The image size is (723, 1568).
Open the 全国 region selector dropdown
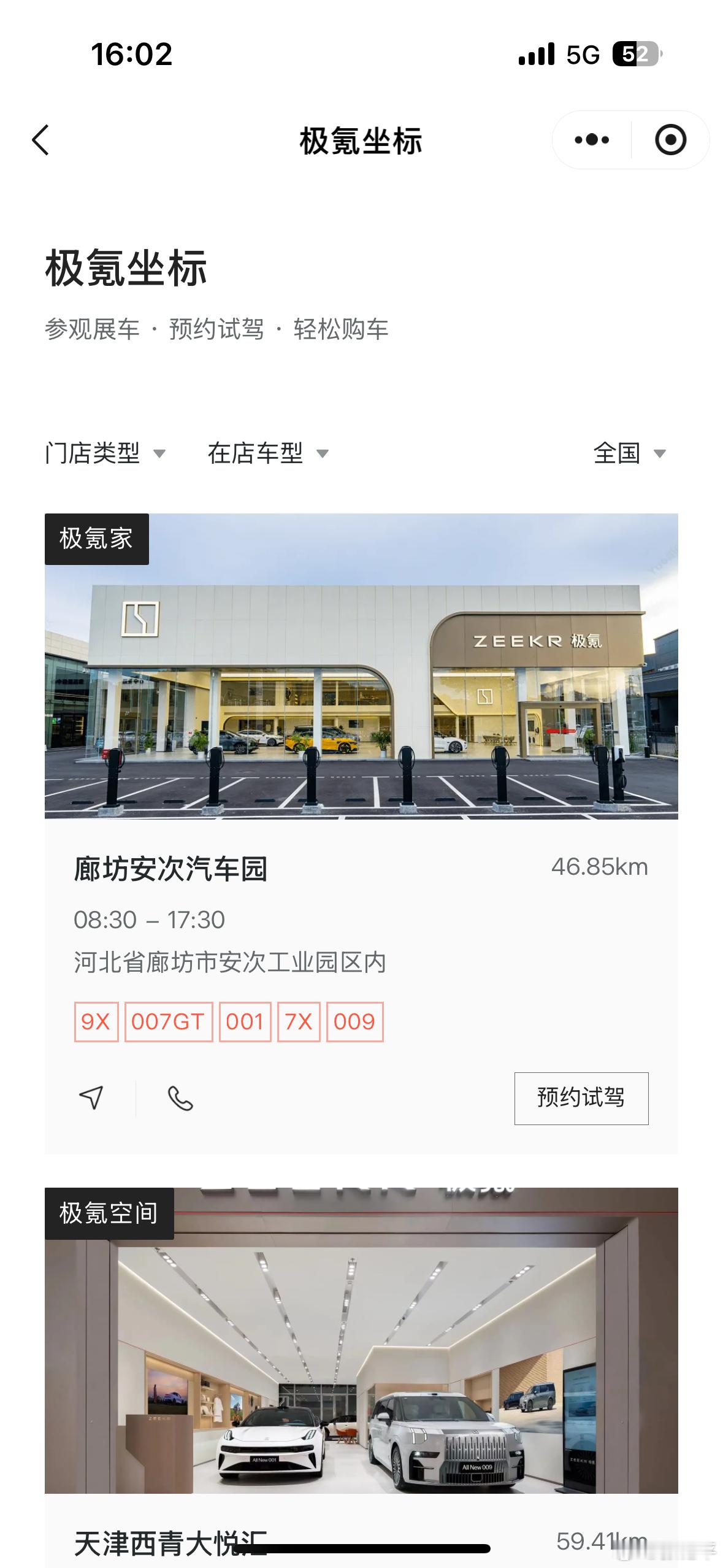(627, 453)
